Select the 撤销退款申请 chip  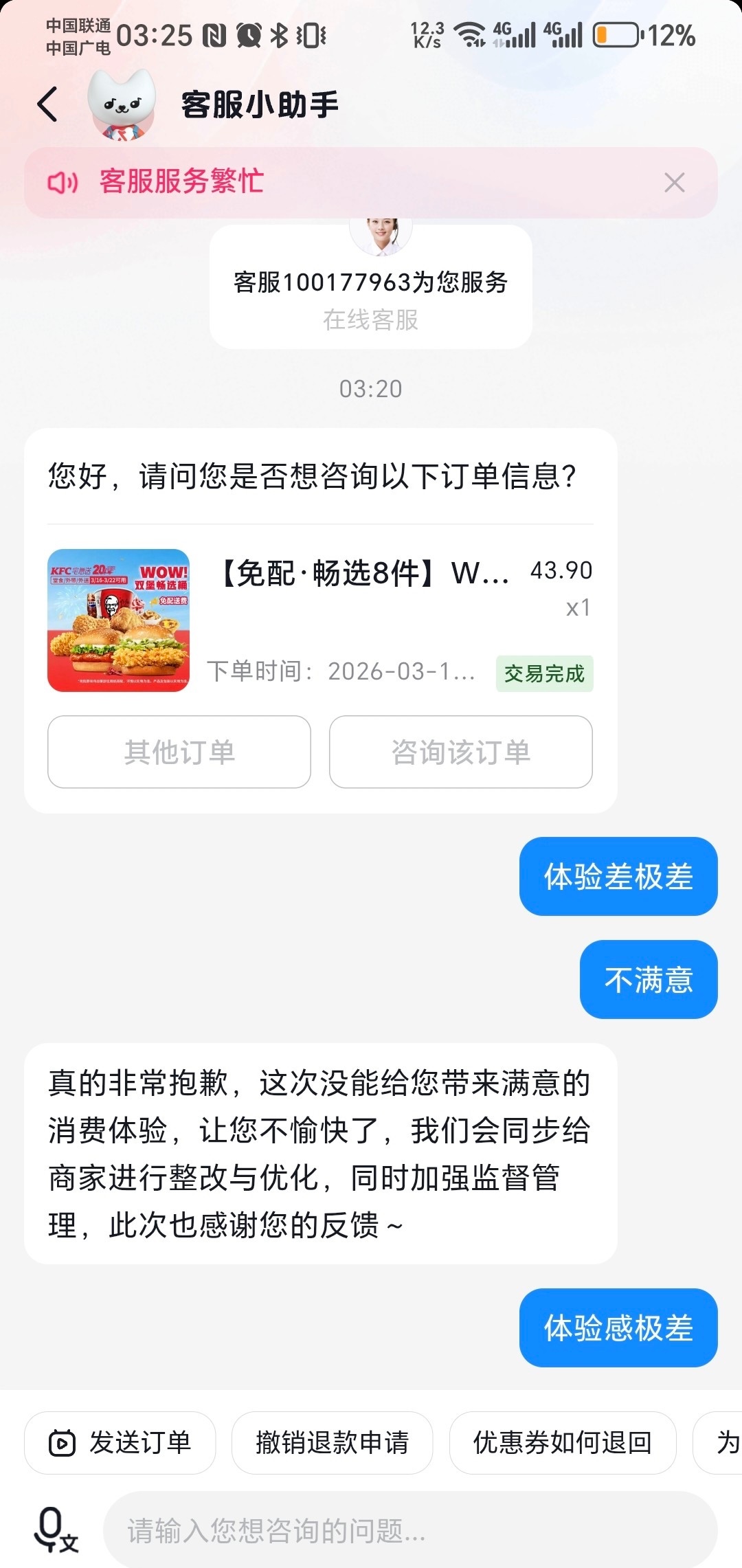pos(332,1443)
